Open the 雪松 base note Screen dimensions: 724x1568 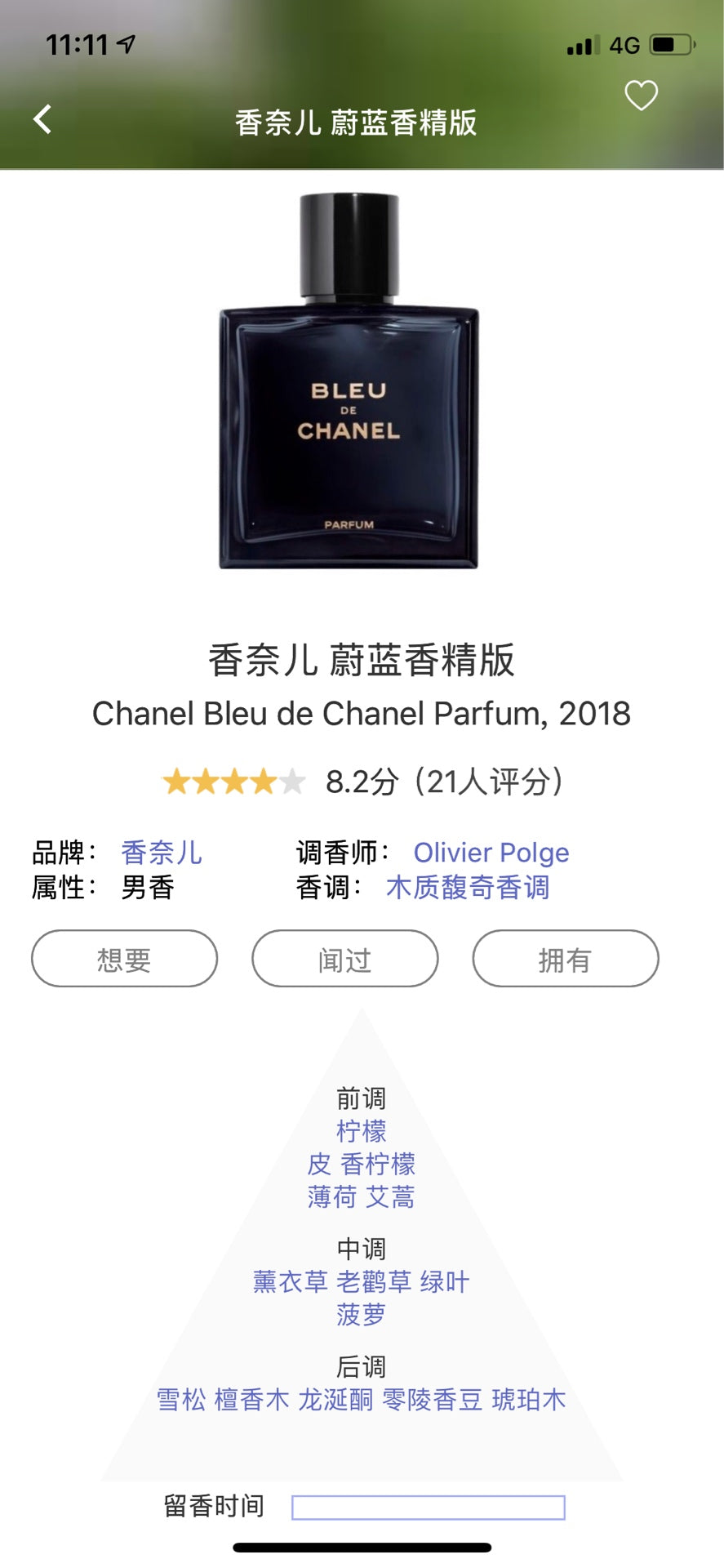point(181,1400)
